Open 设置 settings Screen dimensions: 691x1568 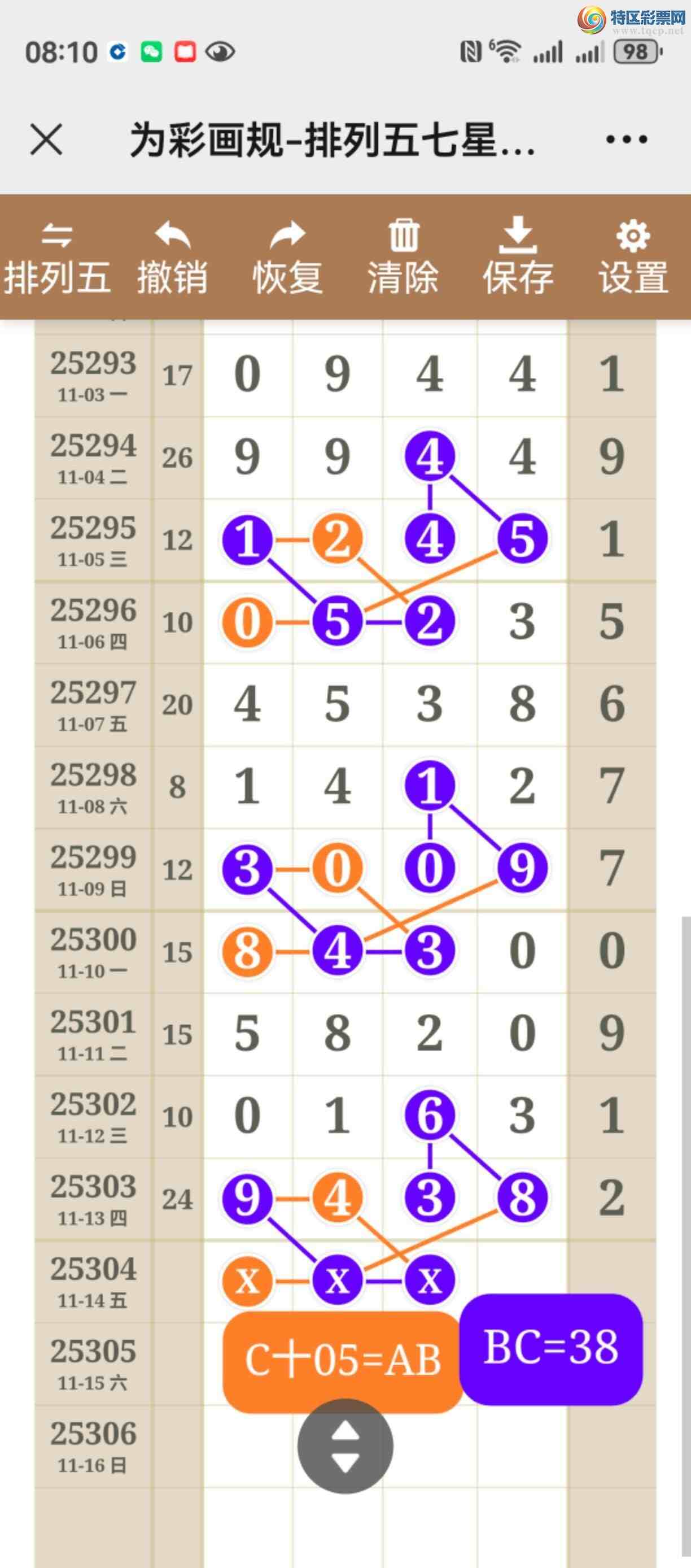(633, 258)
